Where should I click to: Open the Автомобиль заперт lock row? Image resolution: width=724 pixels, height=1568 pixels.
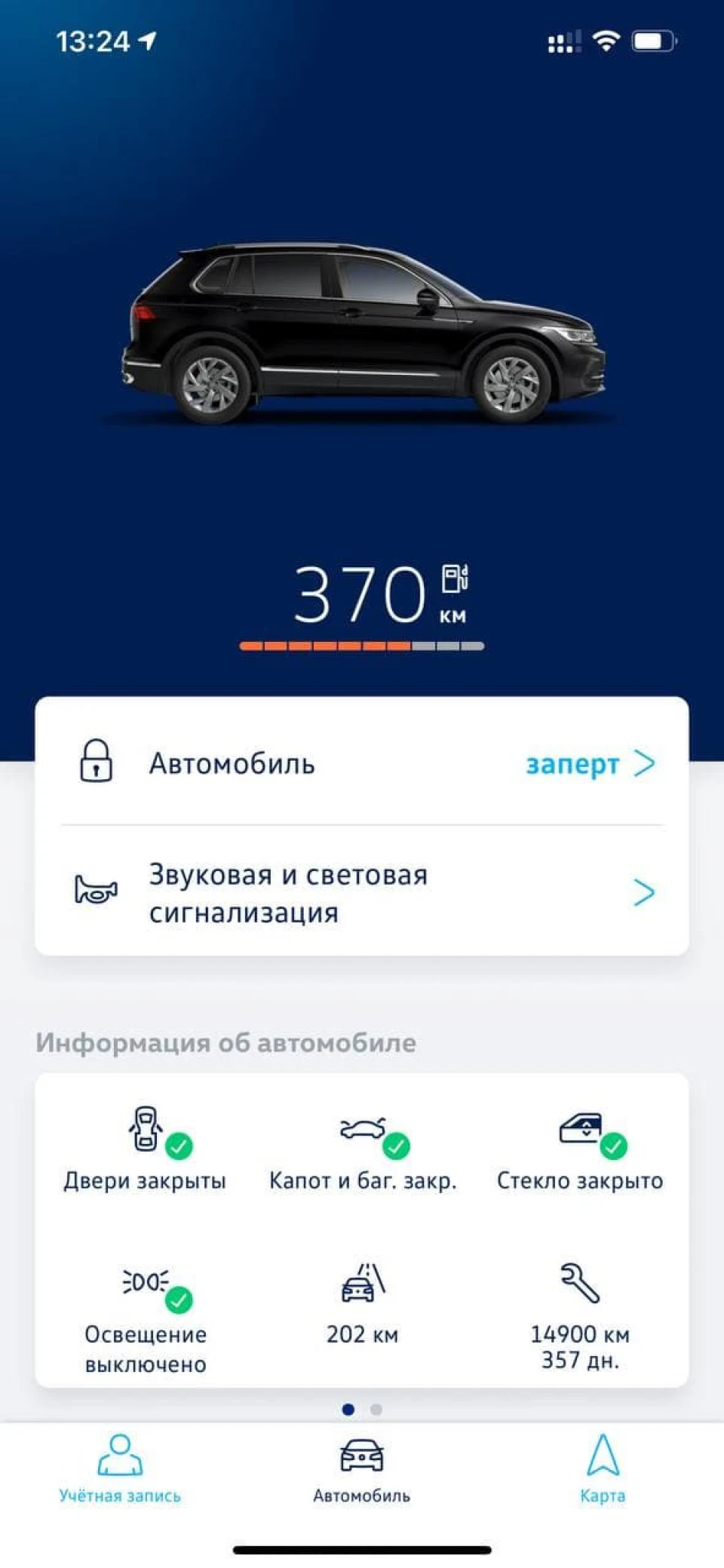click(361, 763)
